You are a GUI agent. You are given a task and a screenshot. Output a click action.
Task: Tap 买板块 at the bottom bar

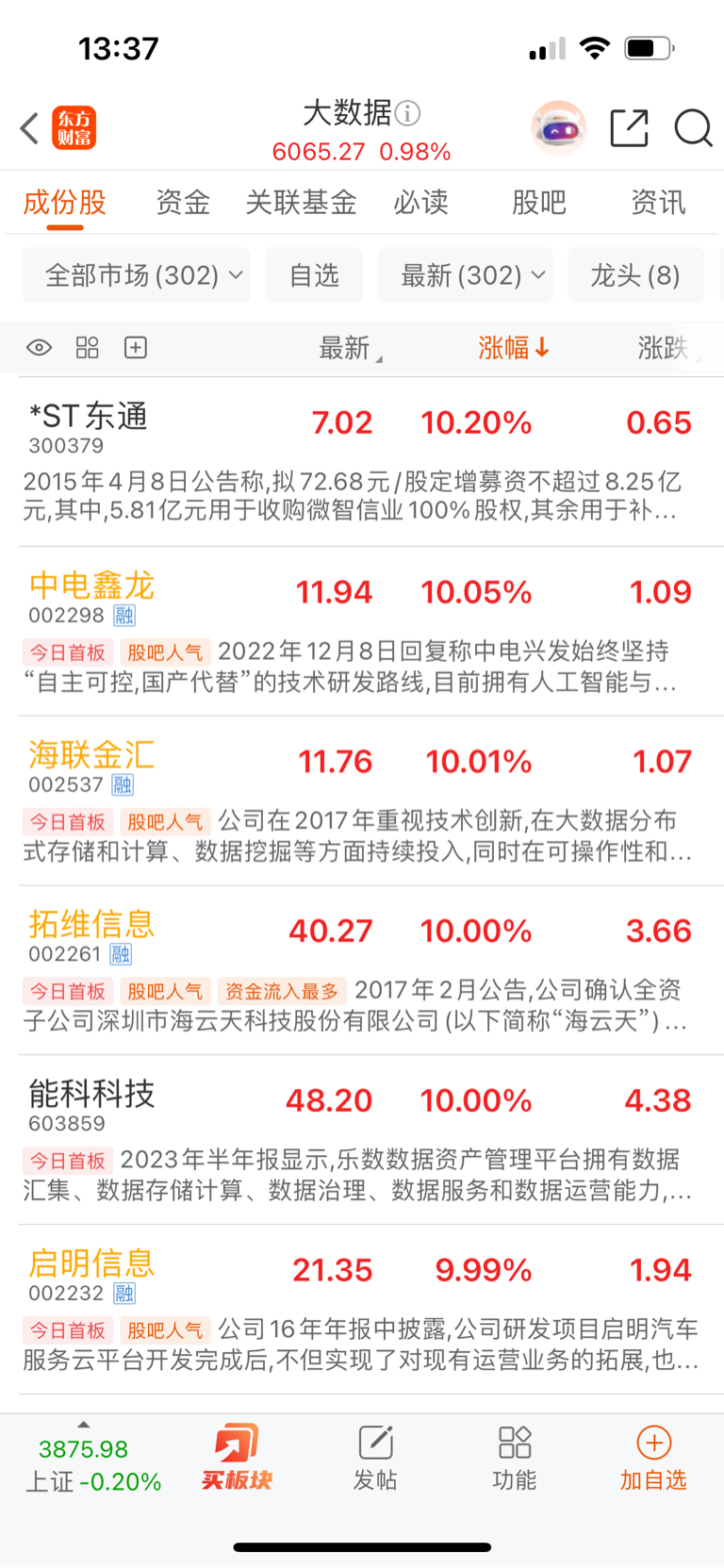pyautogui.click(x=236, y=1459)
